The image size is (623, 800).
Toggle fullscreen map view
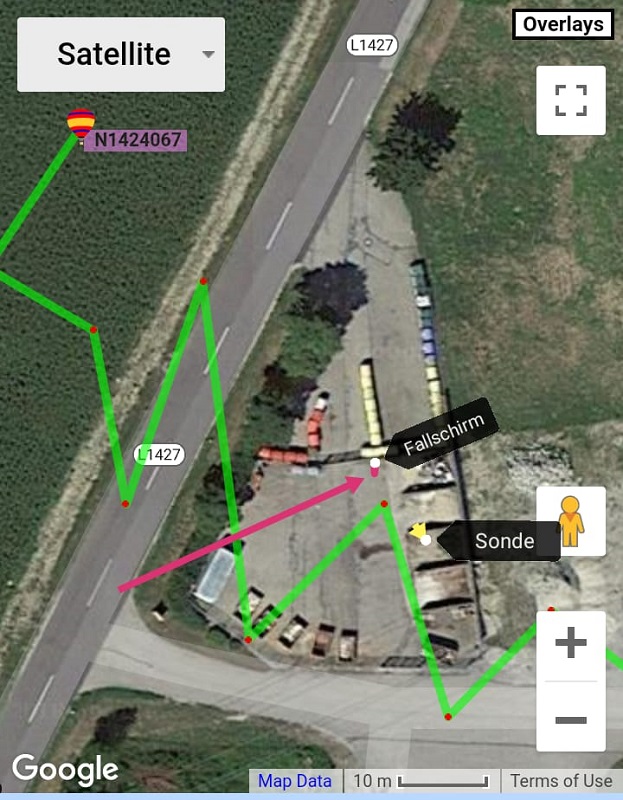pos(571,100)
